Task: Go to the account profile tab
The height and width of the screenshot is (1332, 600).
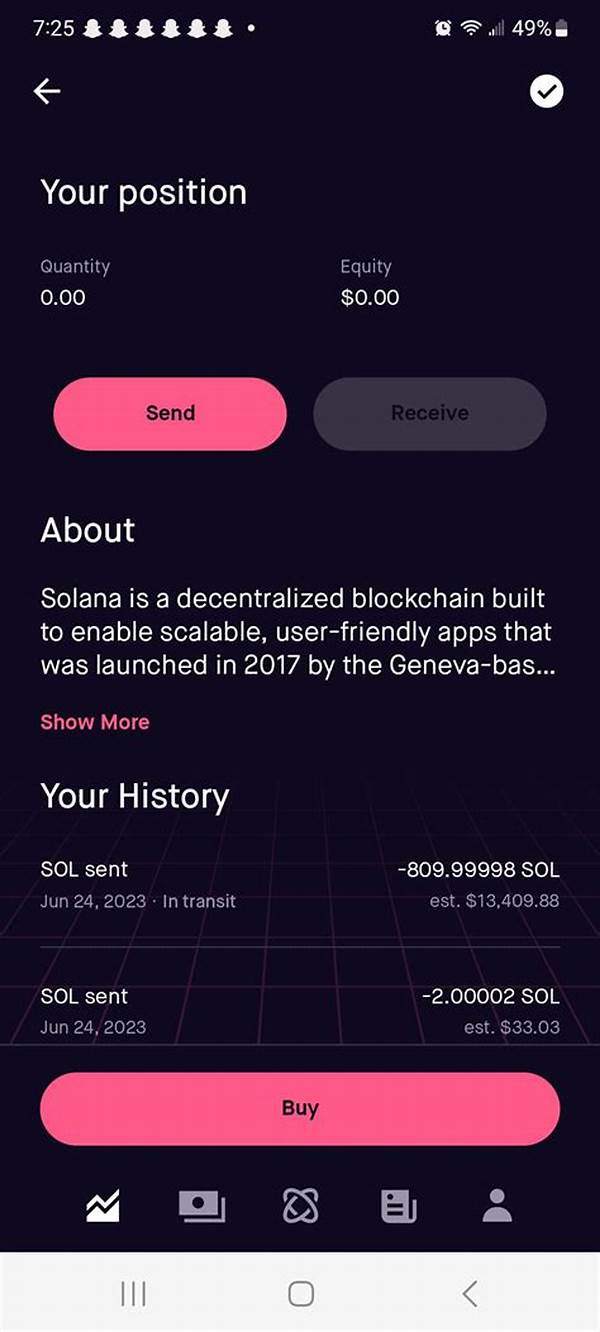Action: click(497, 1206)
